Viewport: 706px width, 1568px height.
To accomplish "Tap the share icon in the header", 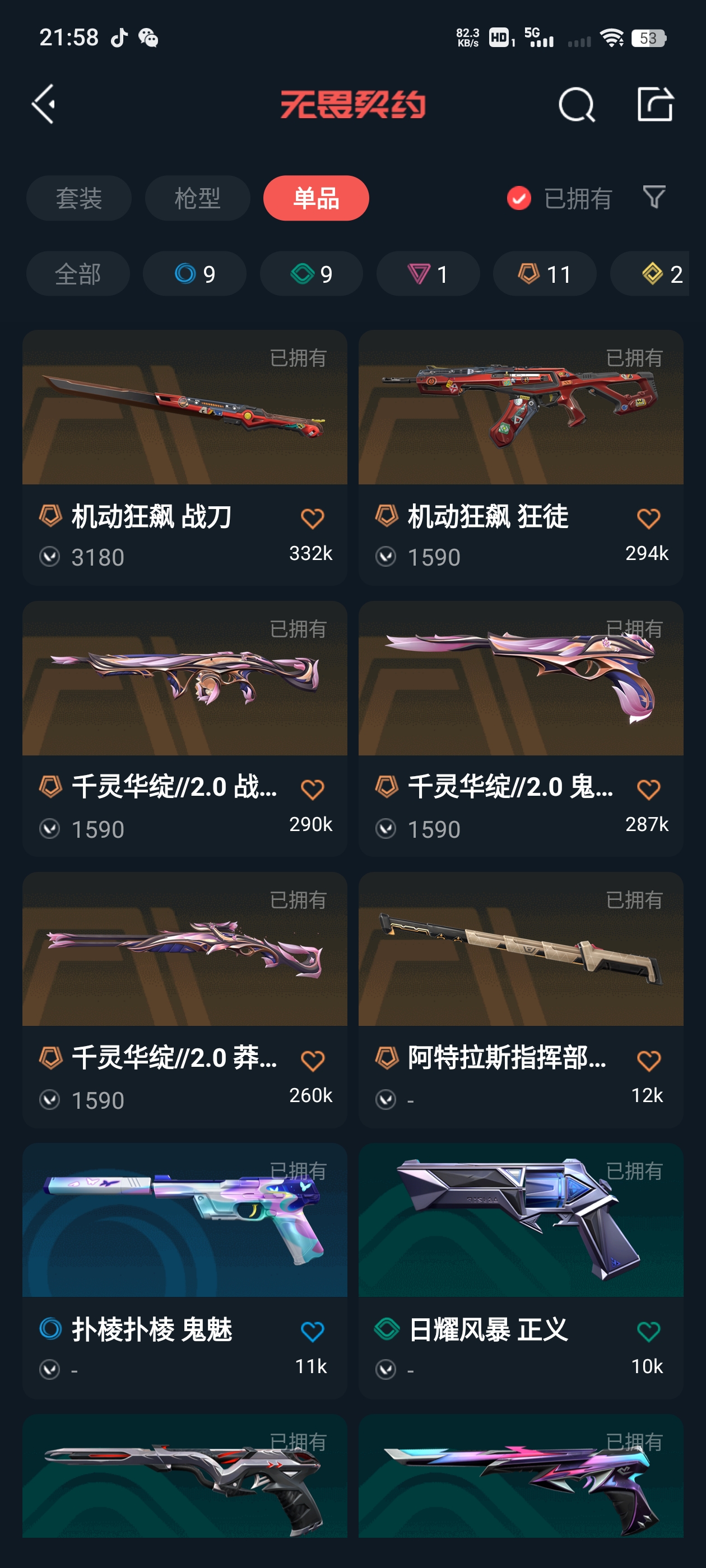I will click(655, 104).
